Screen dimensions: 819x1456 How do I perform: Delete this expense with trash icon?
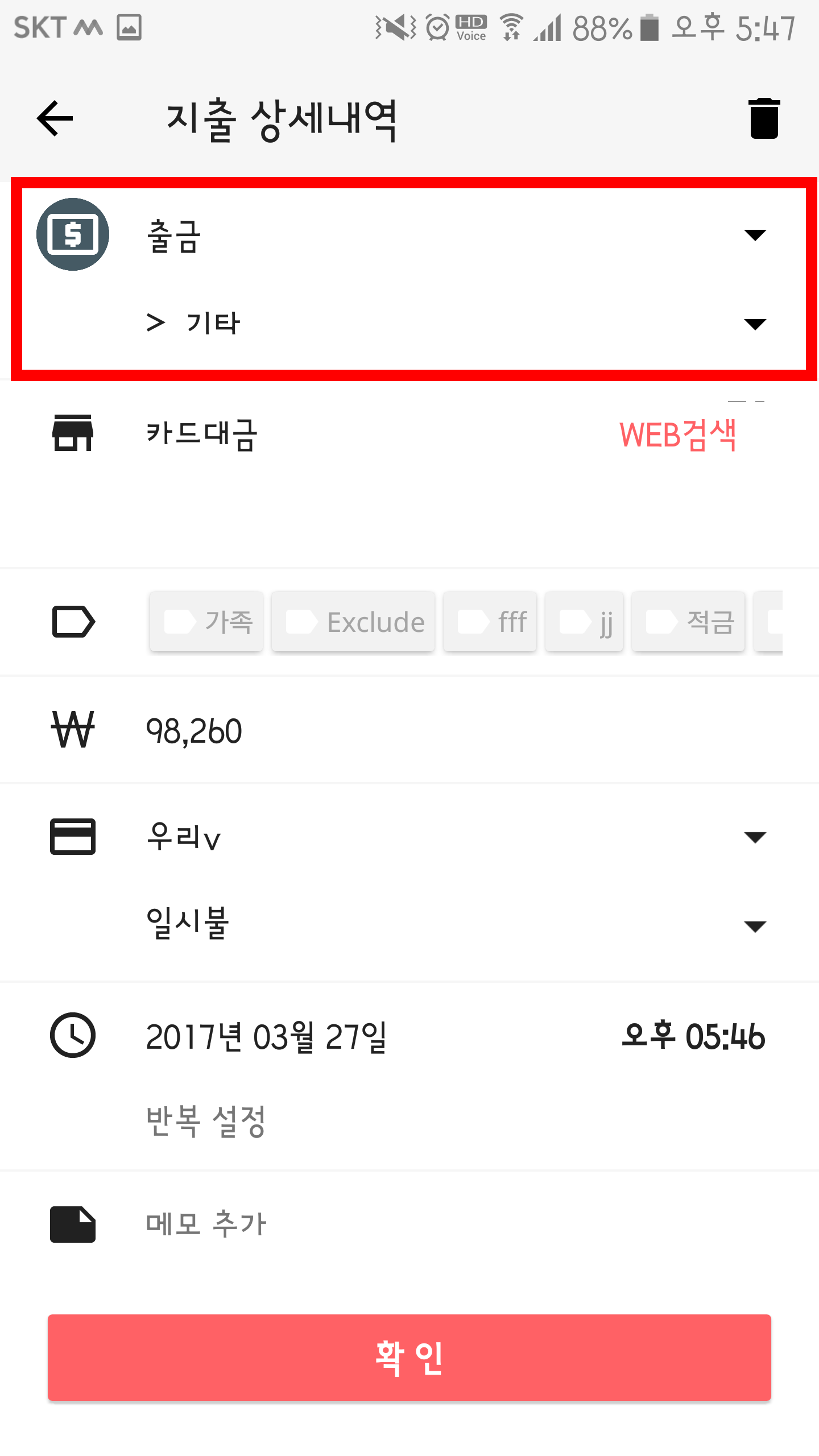764,118
